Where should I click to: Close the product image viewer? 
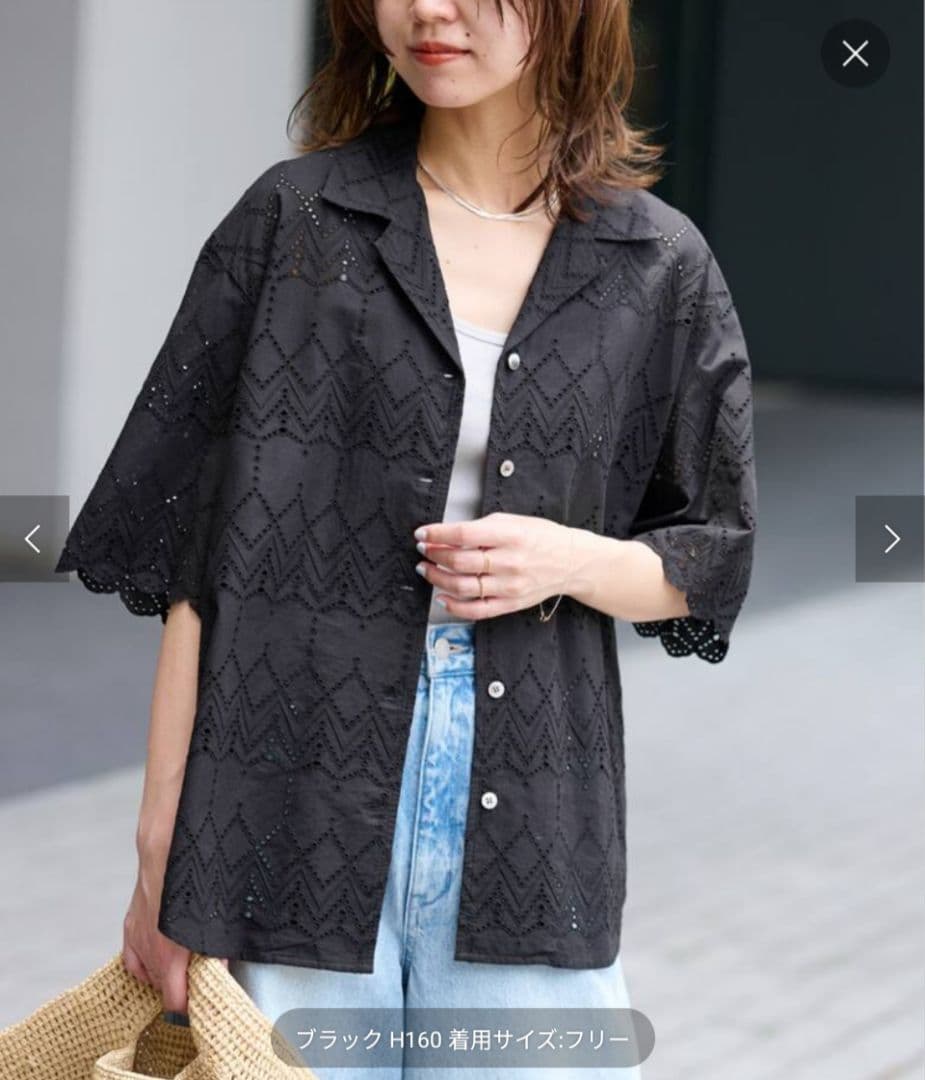855,54
